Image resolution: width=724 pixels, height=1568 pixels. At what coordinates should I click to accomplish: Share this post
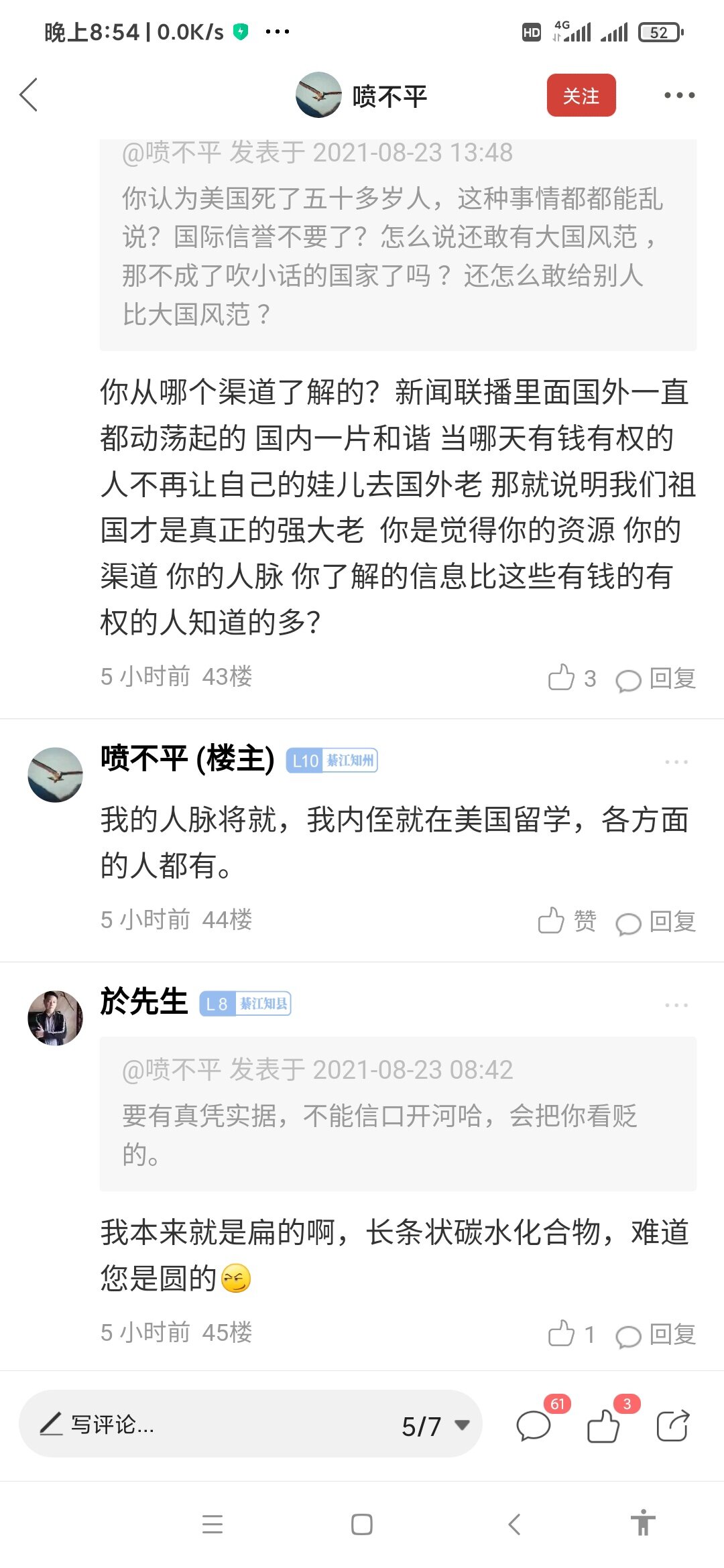click(672, 1425)
